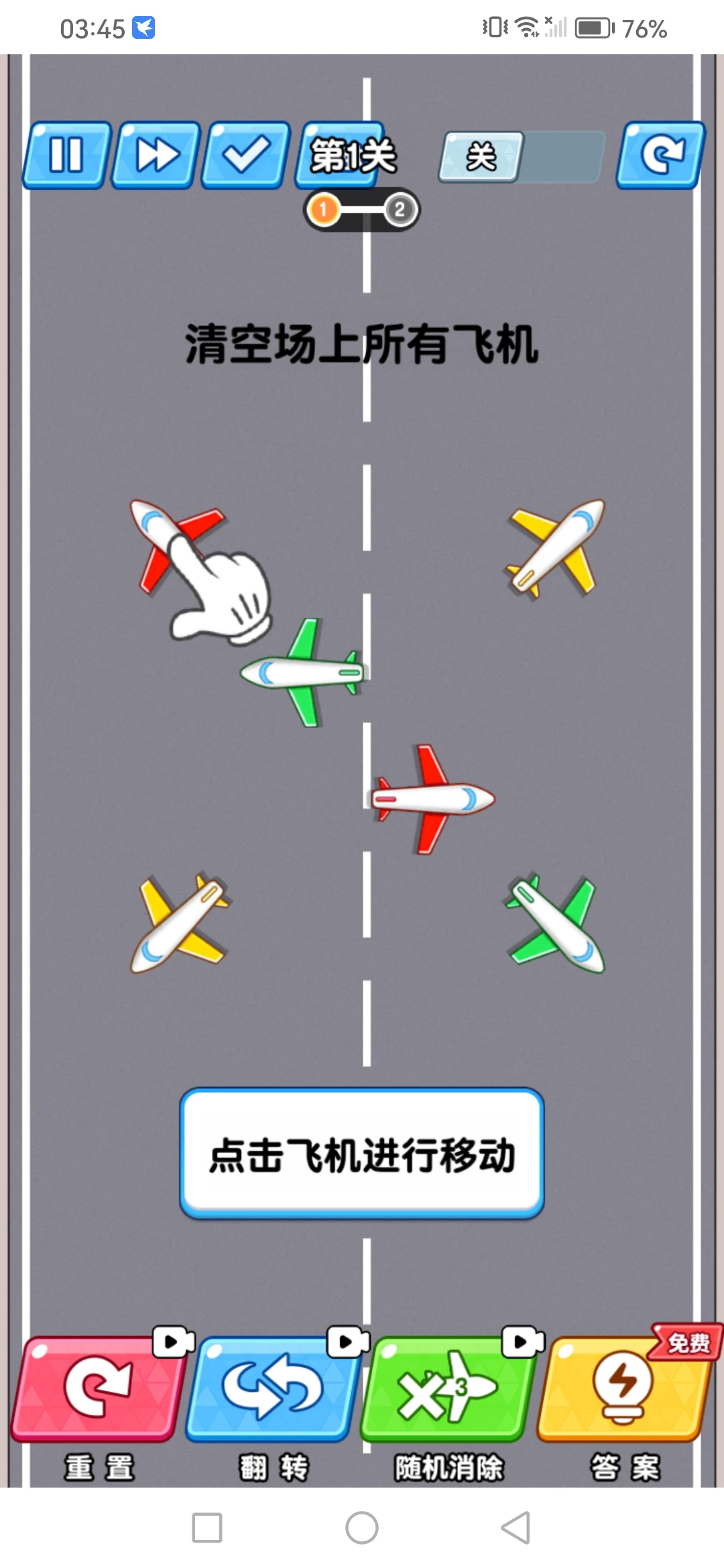The width and height of the screenshot is (724, 1568).
Task: Reset the board with 重置
Action: (98, 1388)
